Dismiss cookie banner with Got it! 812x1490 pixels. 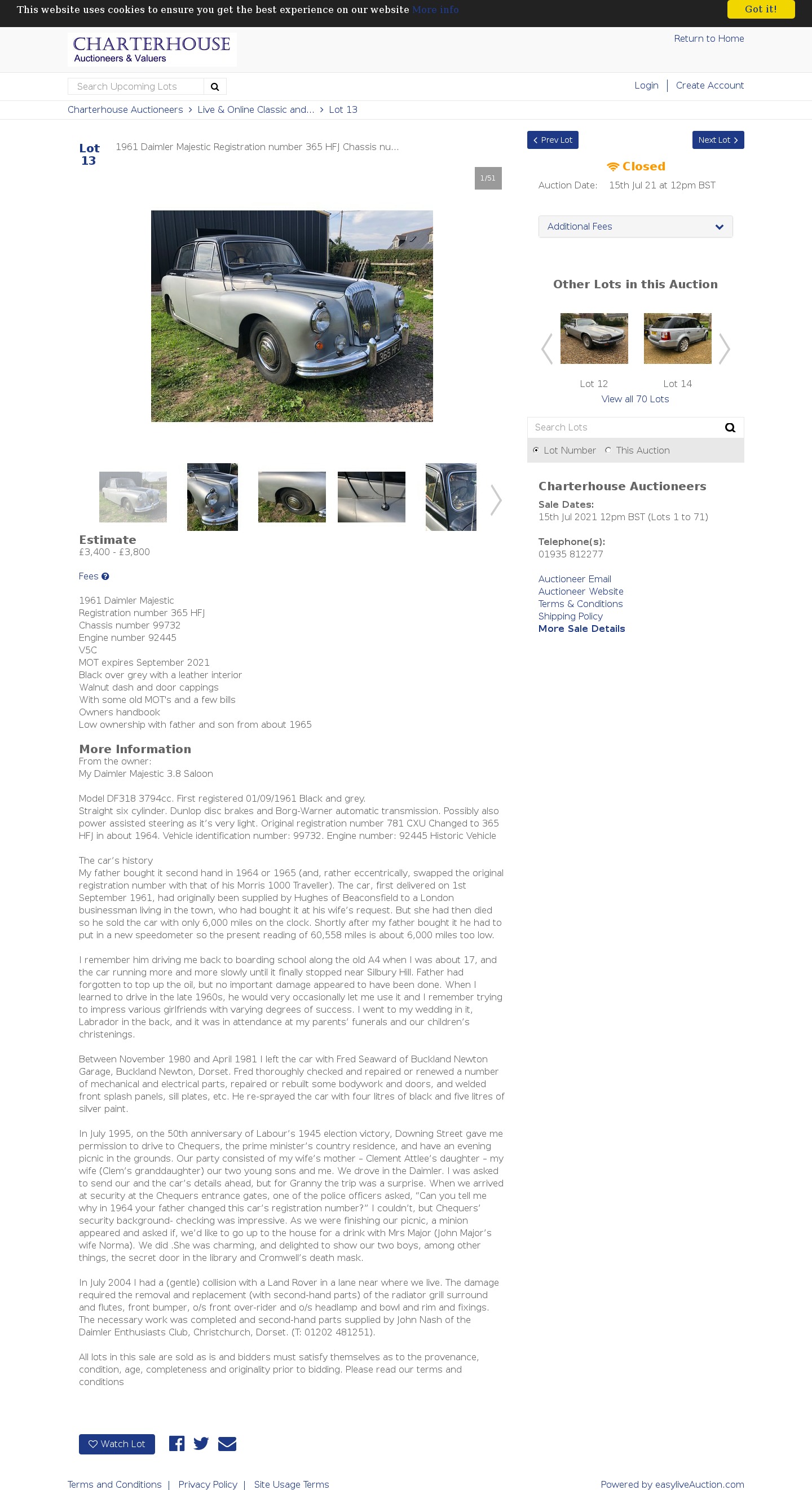coord(760,9)
